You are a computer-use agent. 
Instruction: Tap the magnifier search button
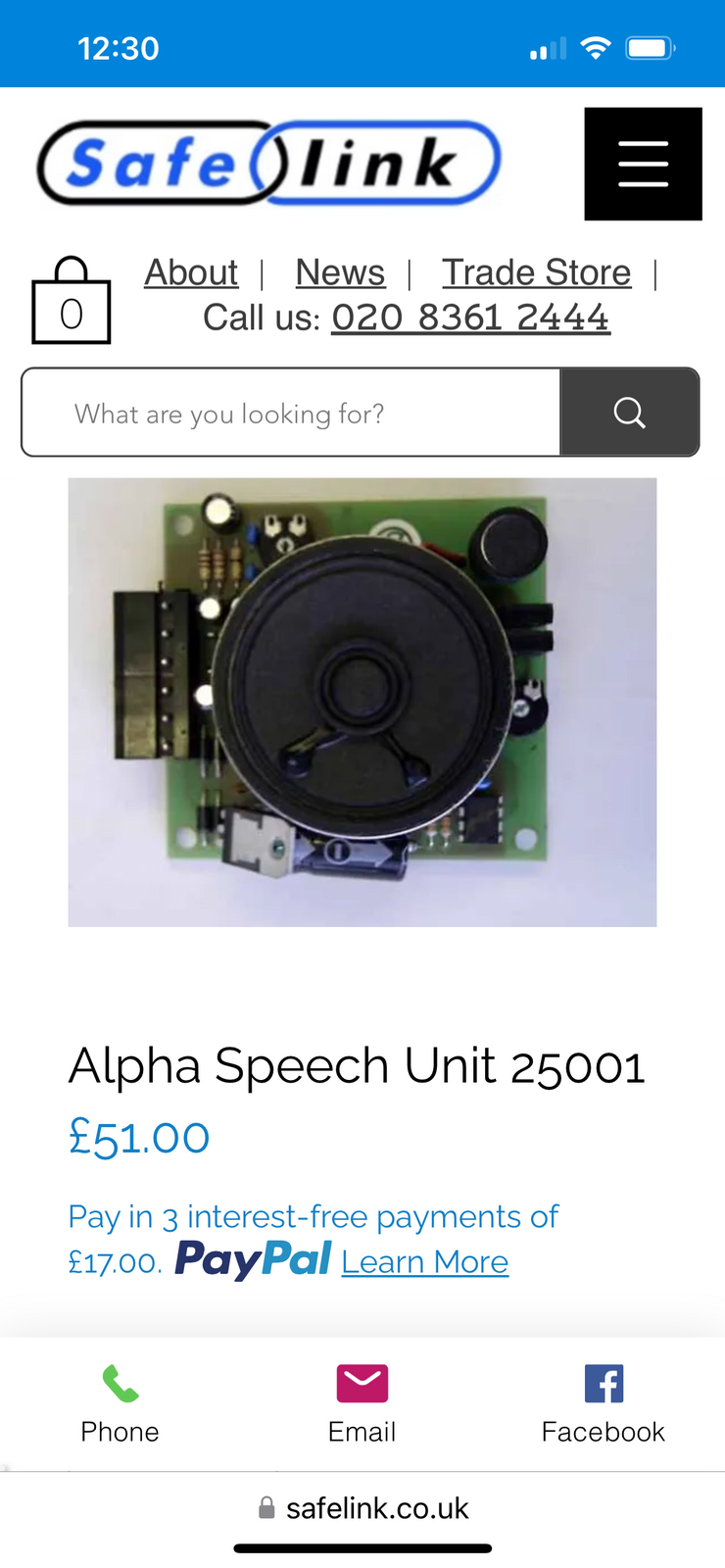[x=629, y=413]
